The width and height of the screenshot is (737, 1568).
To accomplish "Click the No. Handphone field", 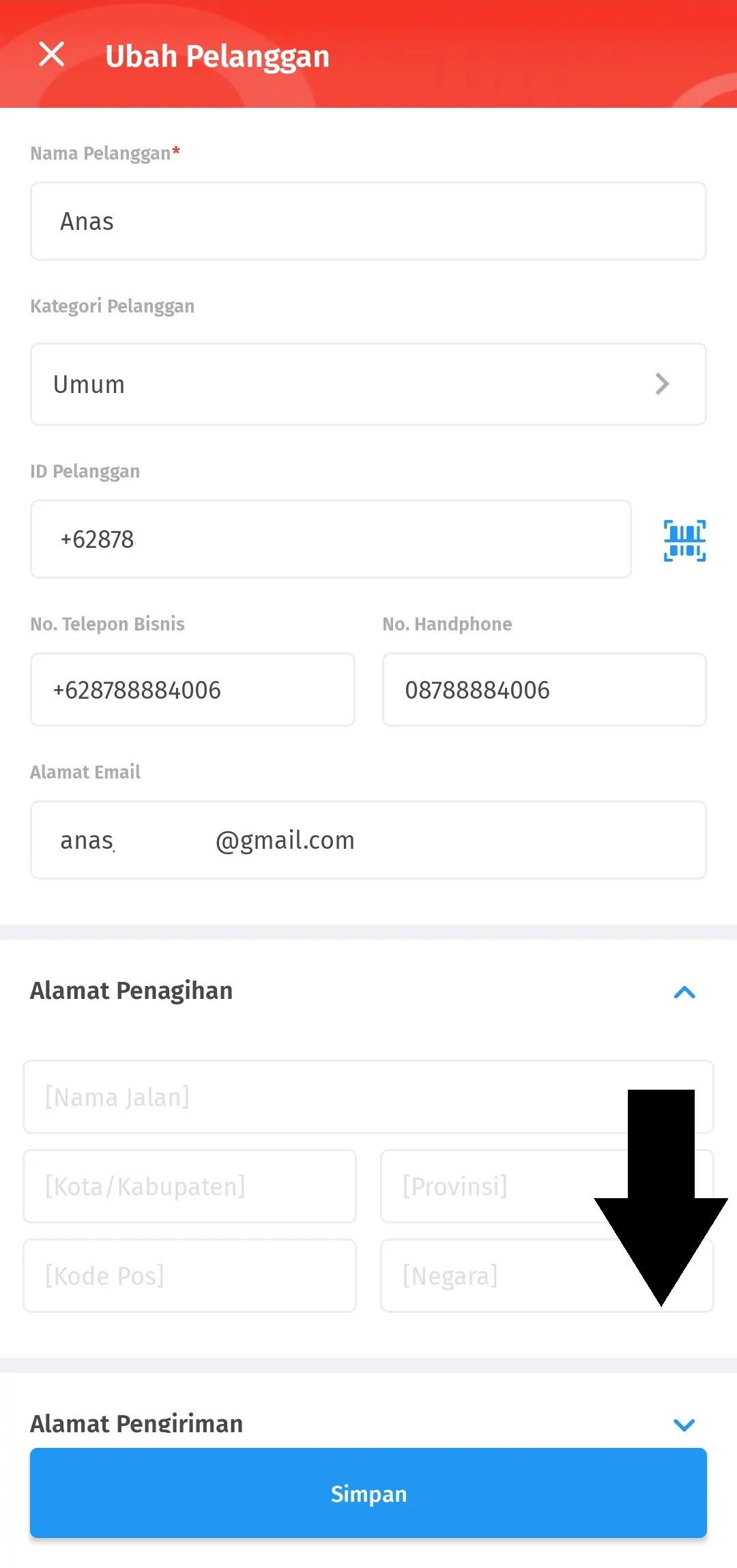I will [x=544, y=689].
